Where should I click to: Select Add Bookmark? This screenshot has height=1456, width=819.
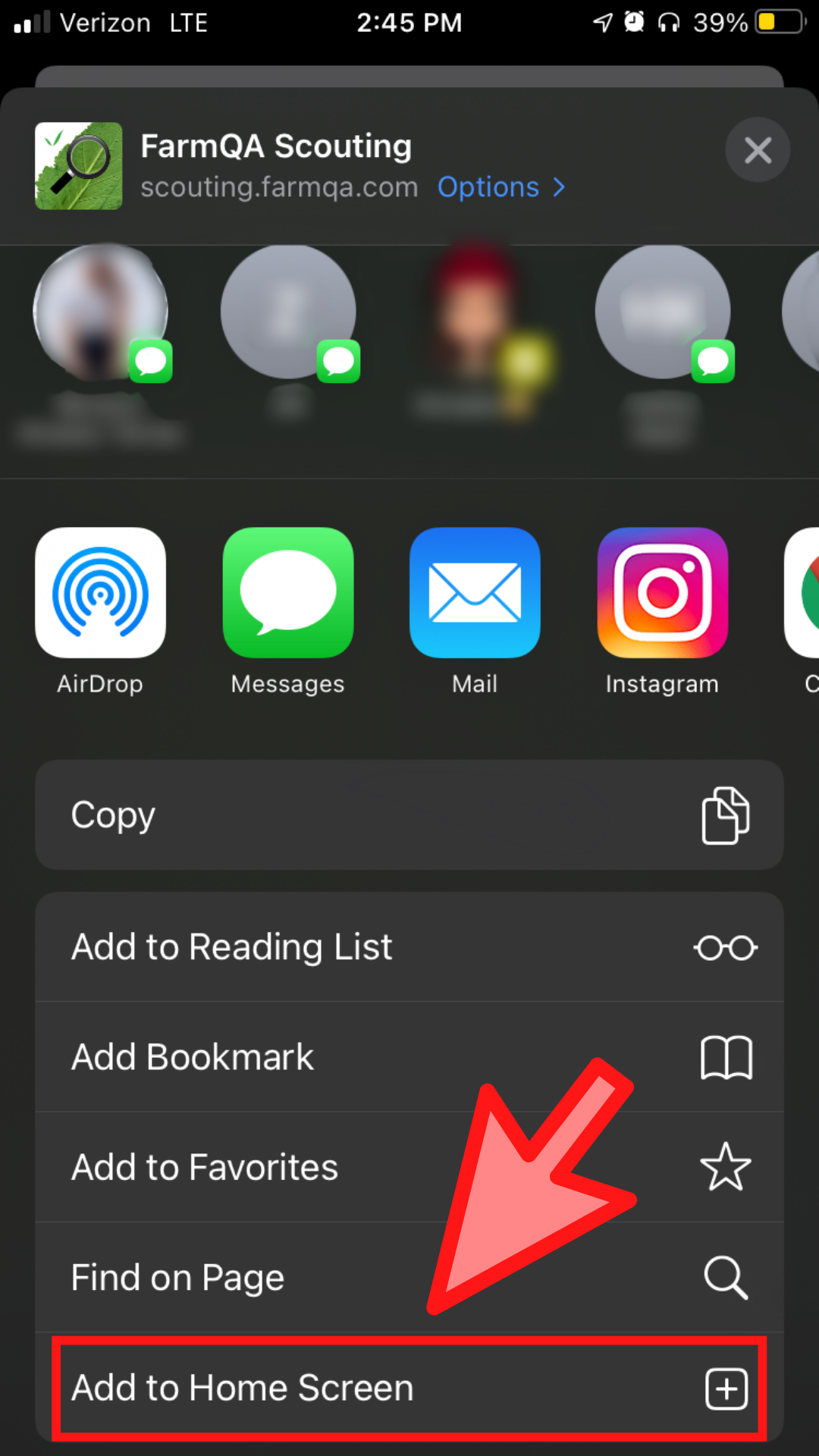(409, 1056)
